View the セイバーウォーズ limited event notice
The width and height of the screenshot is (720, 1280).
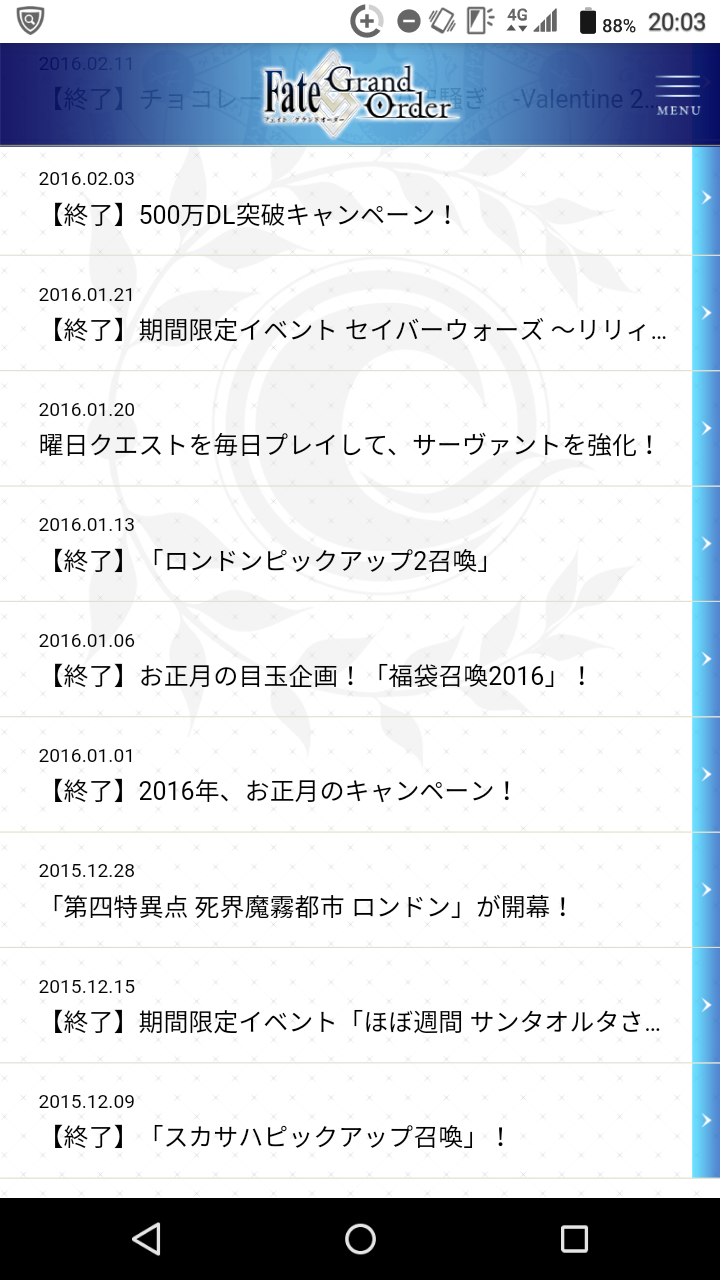346,314
